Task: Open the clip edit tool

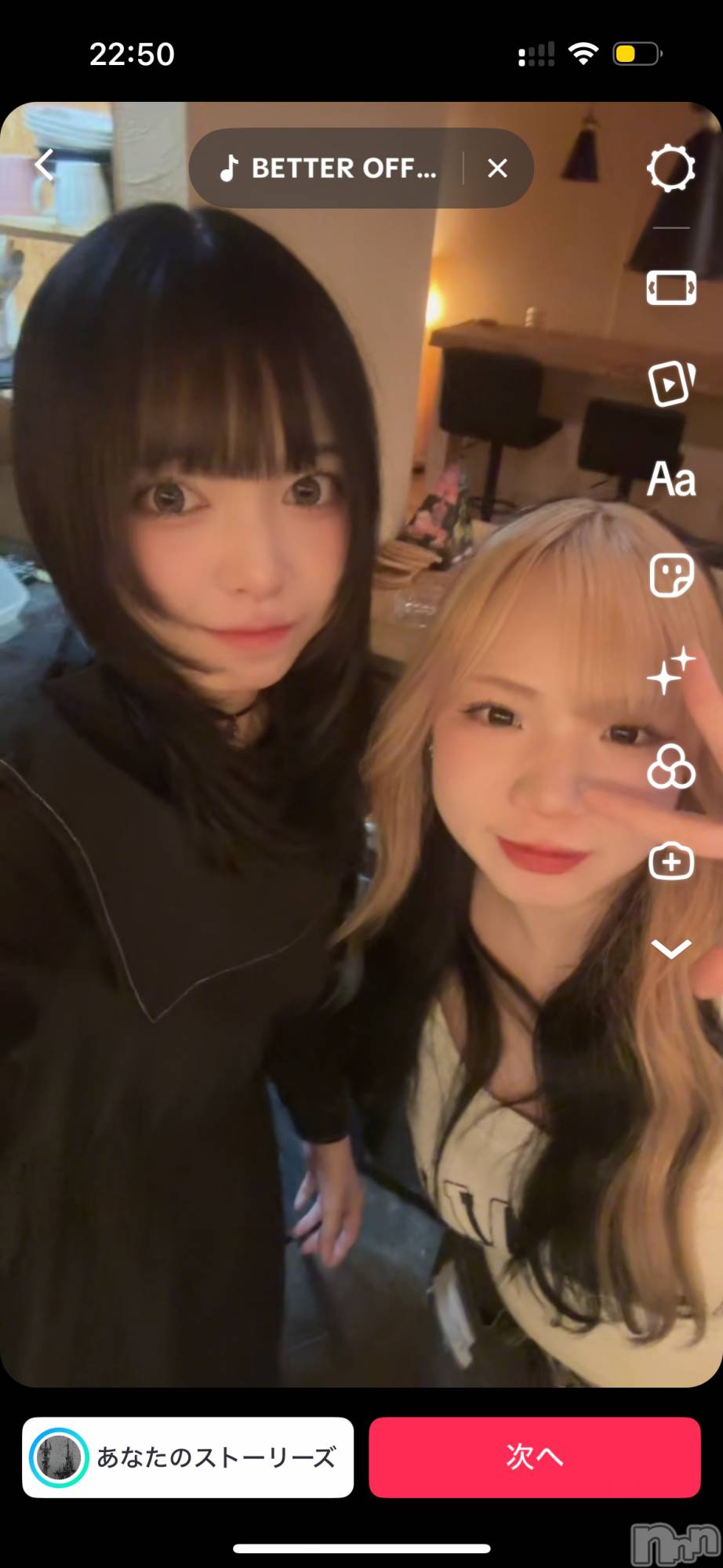Action: pyautogui.click(x=670, y=289)
